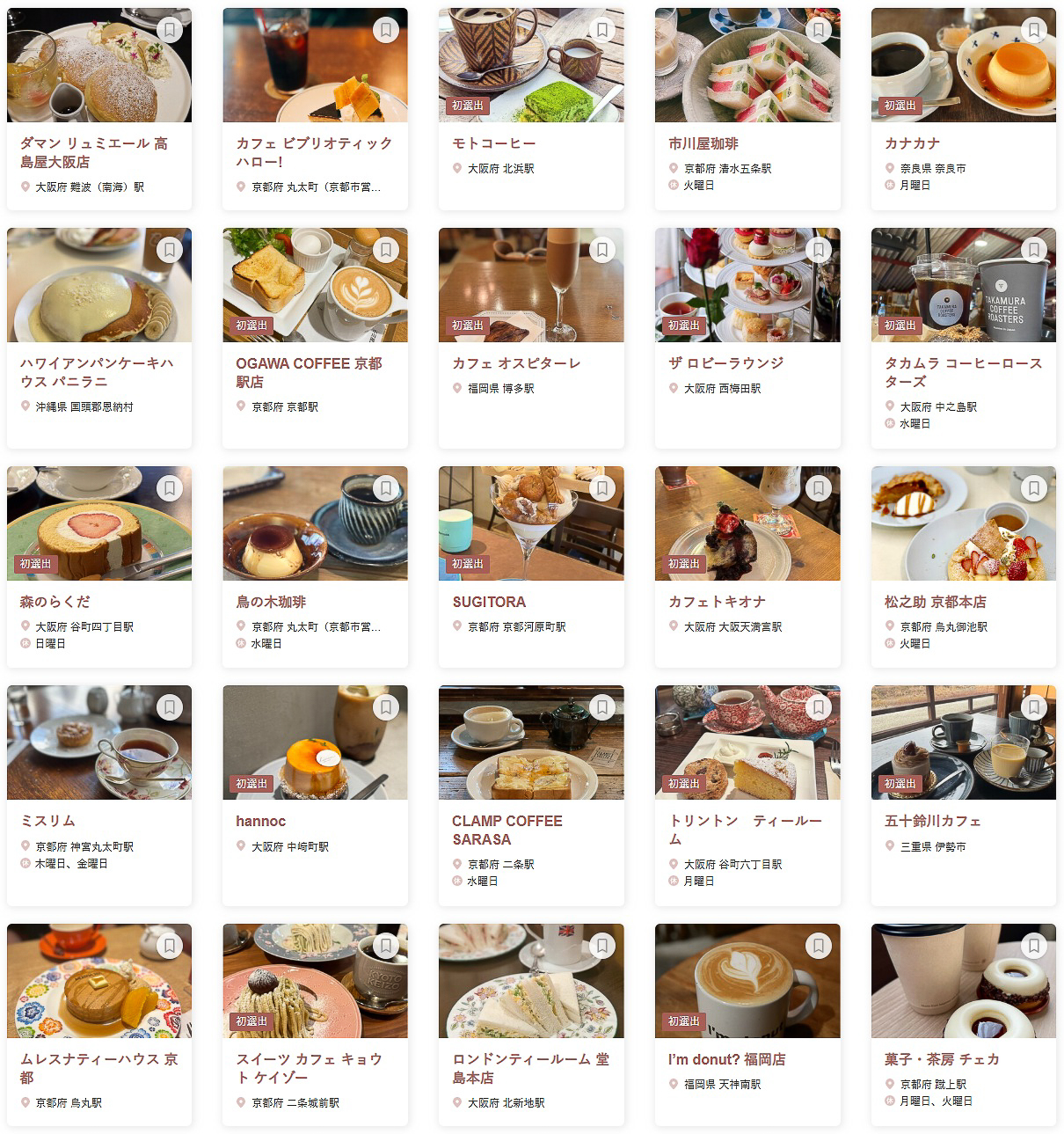Open the CLAMP COFFEE SARASA listing
Image resolution: width=1064 pixels, height=1134 pixels.
click(506, 830)
